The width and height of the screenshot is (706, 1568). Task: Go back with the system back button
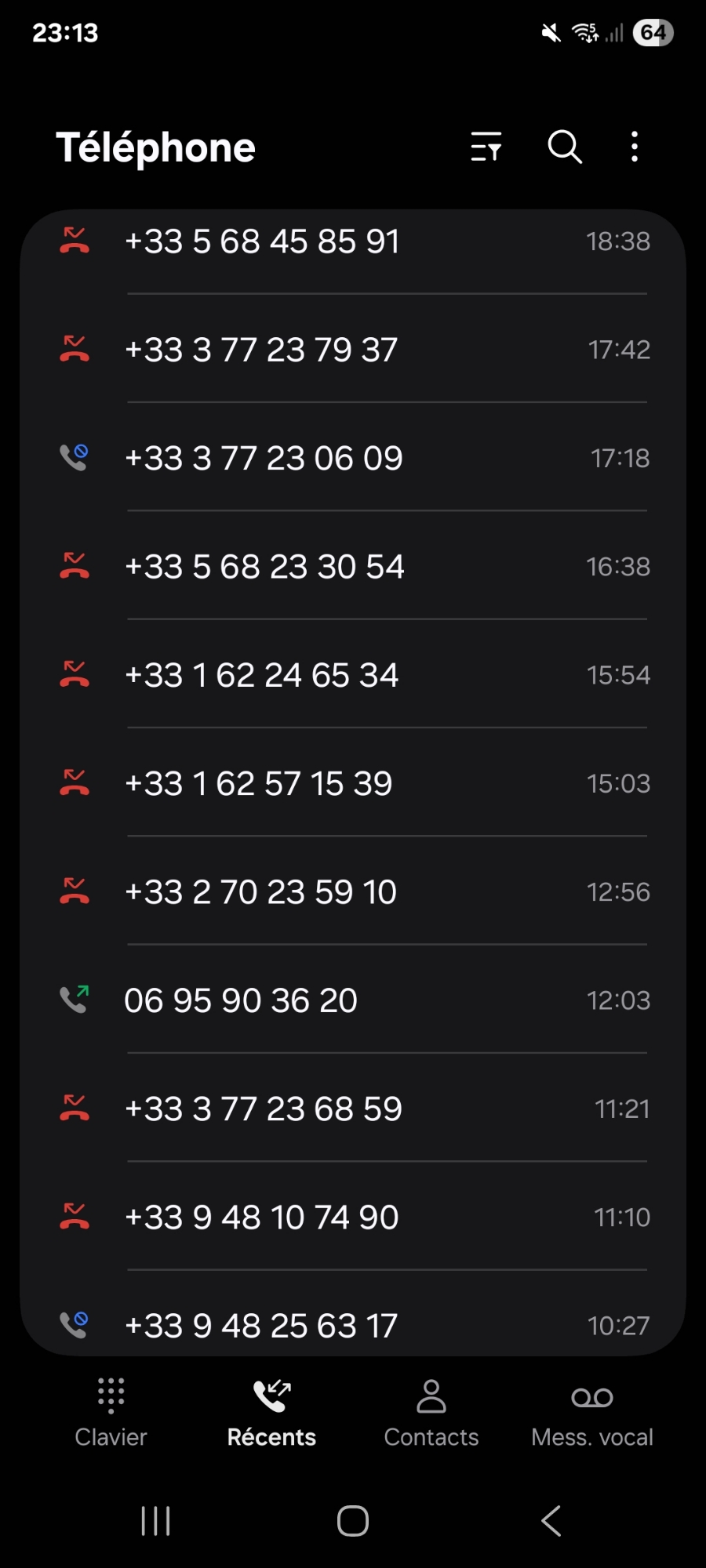pos(551,1521)
